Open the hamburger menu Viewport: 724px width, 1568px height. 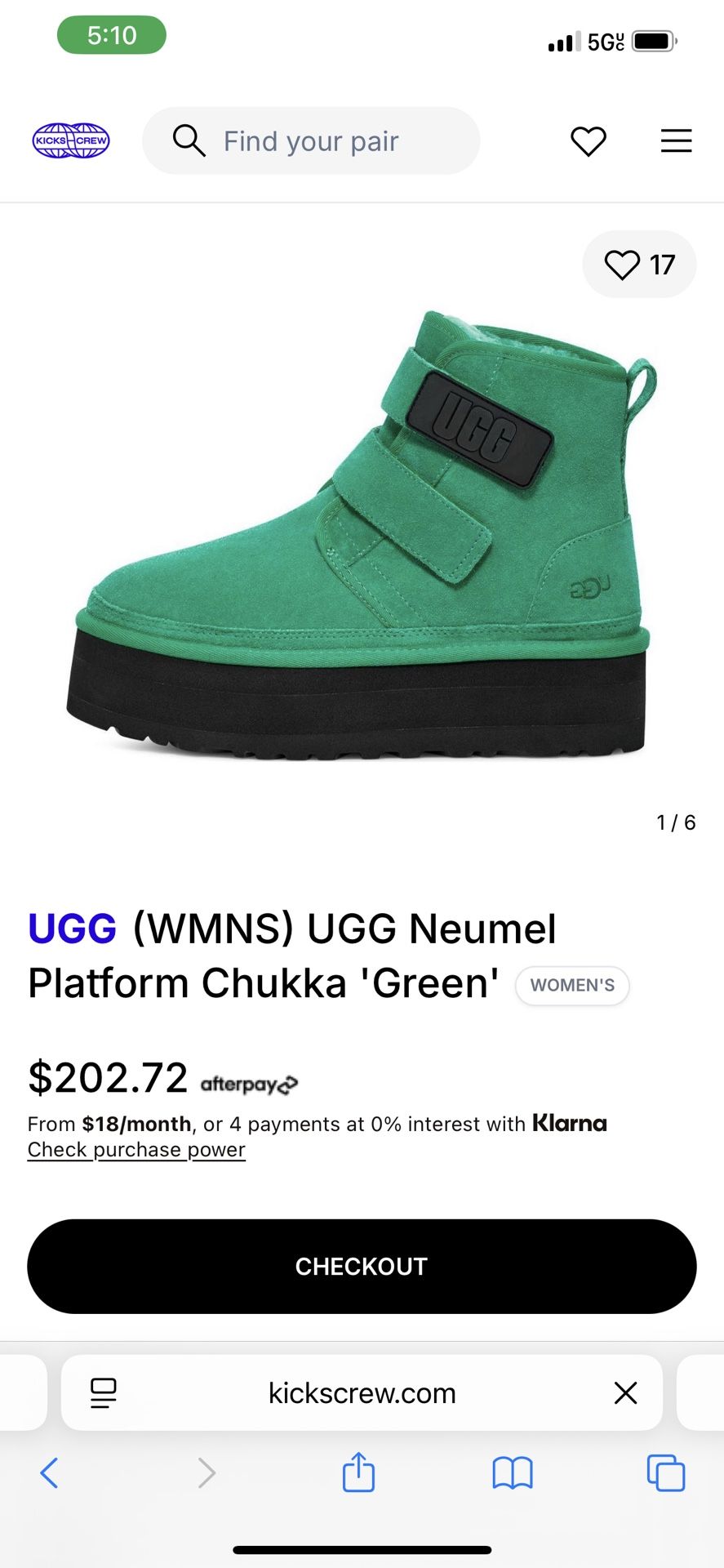click(x=676, y=141)
